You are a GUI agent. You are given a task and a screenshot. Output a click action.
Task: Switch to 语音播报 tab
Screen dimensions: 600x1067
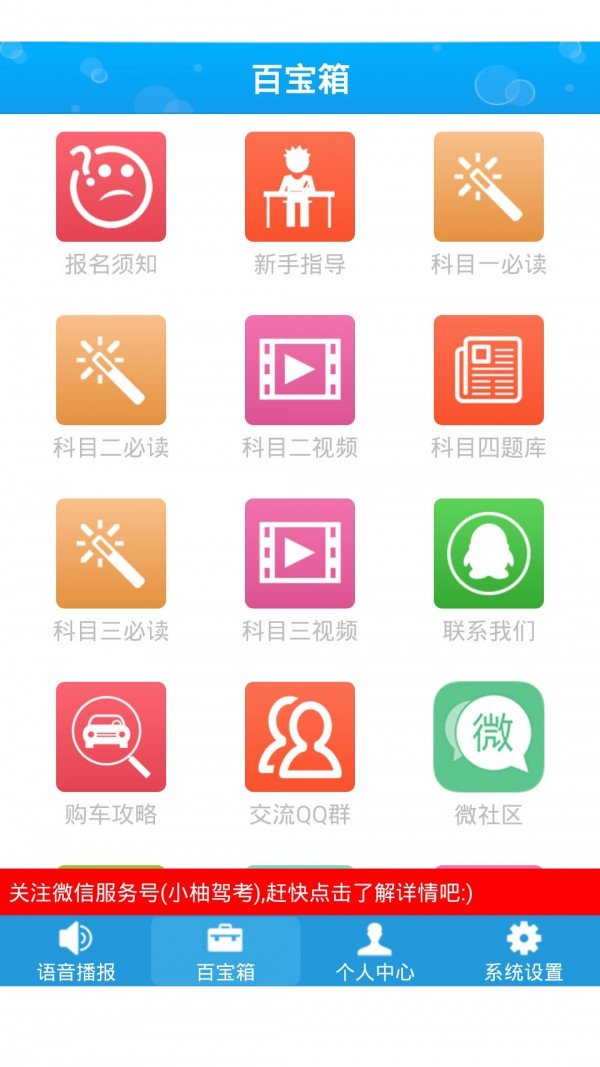[x=76, y=951]
